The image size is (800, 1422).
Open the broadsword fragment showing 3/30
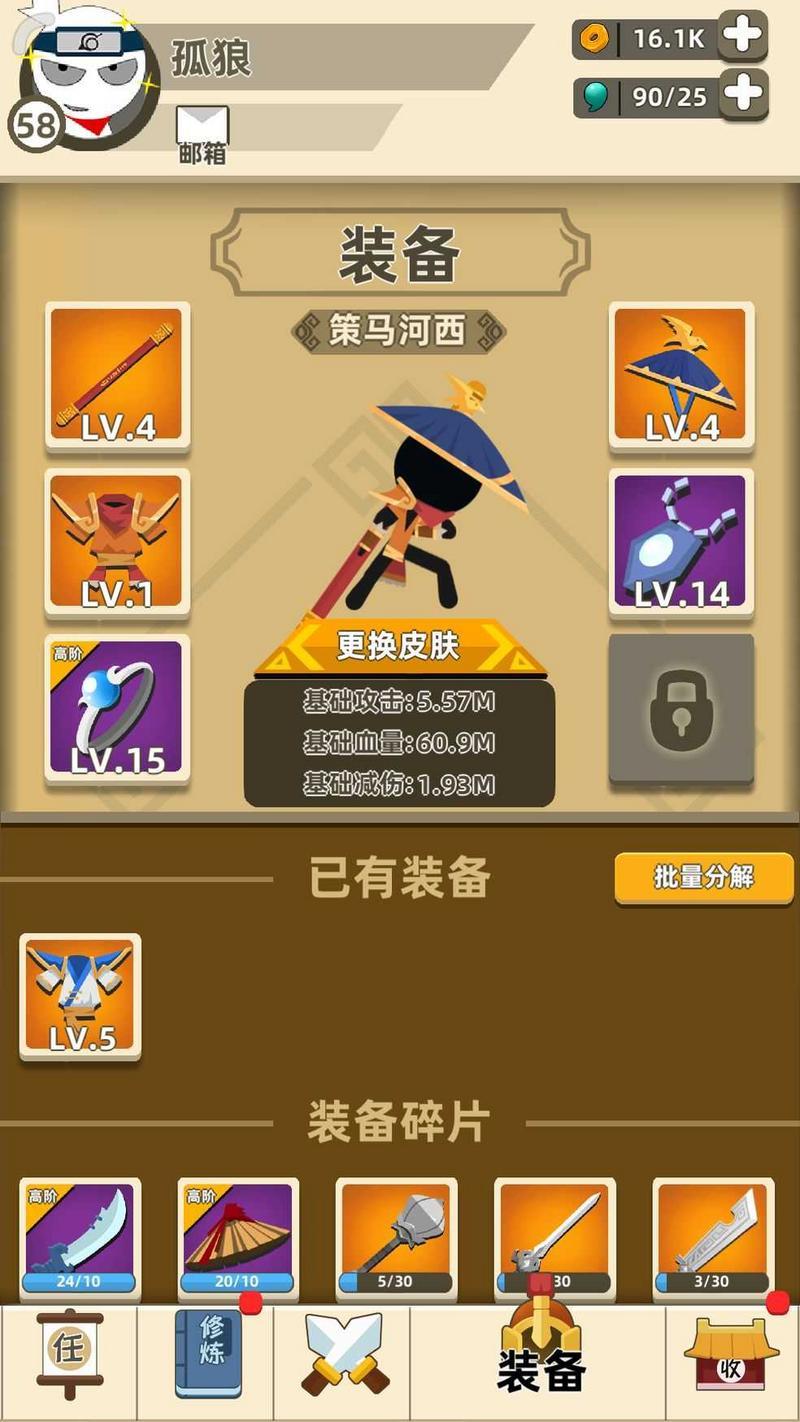click(714, 1238)
